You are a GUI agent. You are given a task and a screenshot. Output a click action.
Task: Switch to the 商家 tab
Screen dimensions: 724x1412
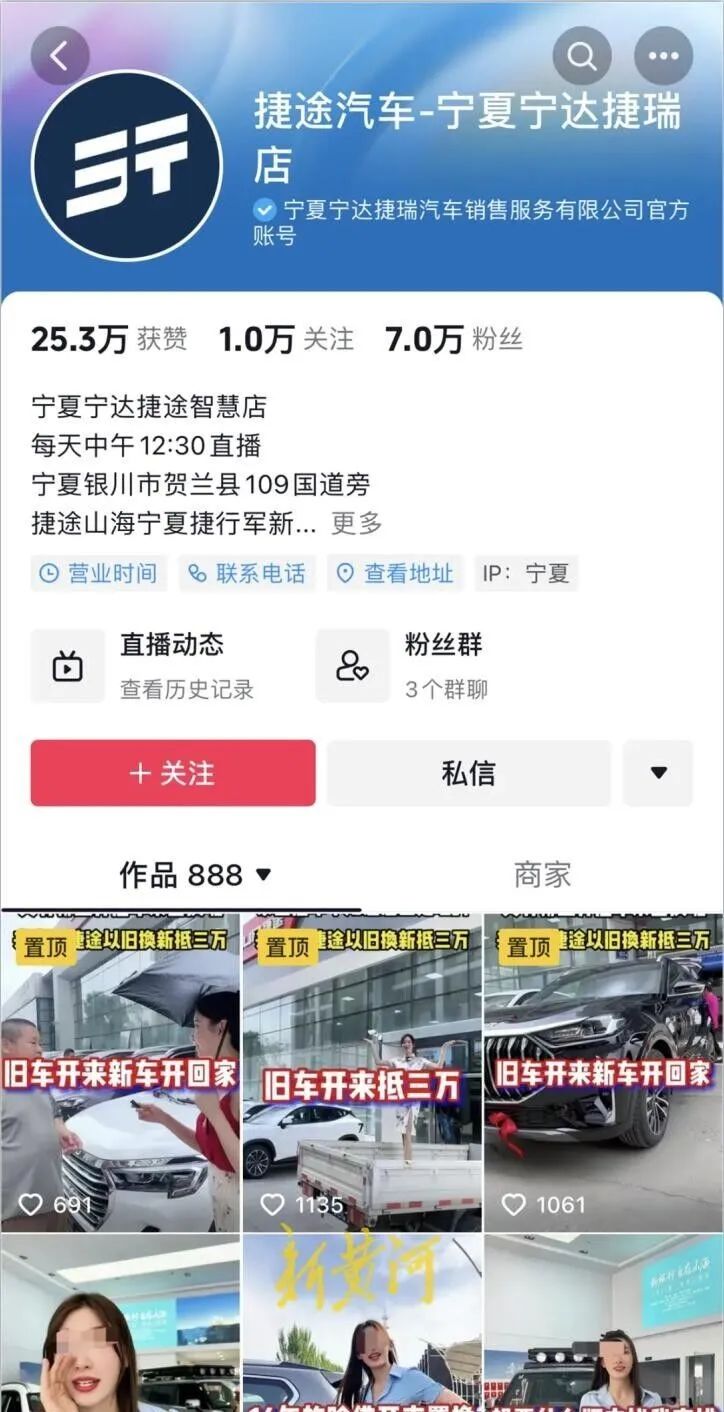pyautogui.click(x=542, y=876)
